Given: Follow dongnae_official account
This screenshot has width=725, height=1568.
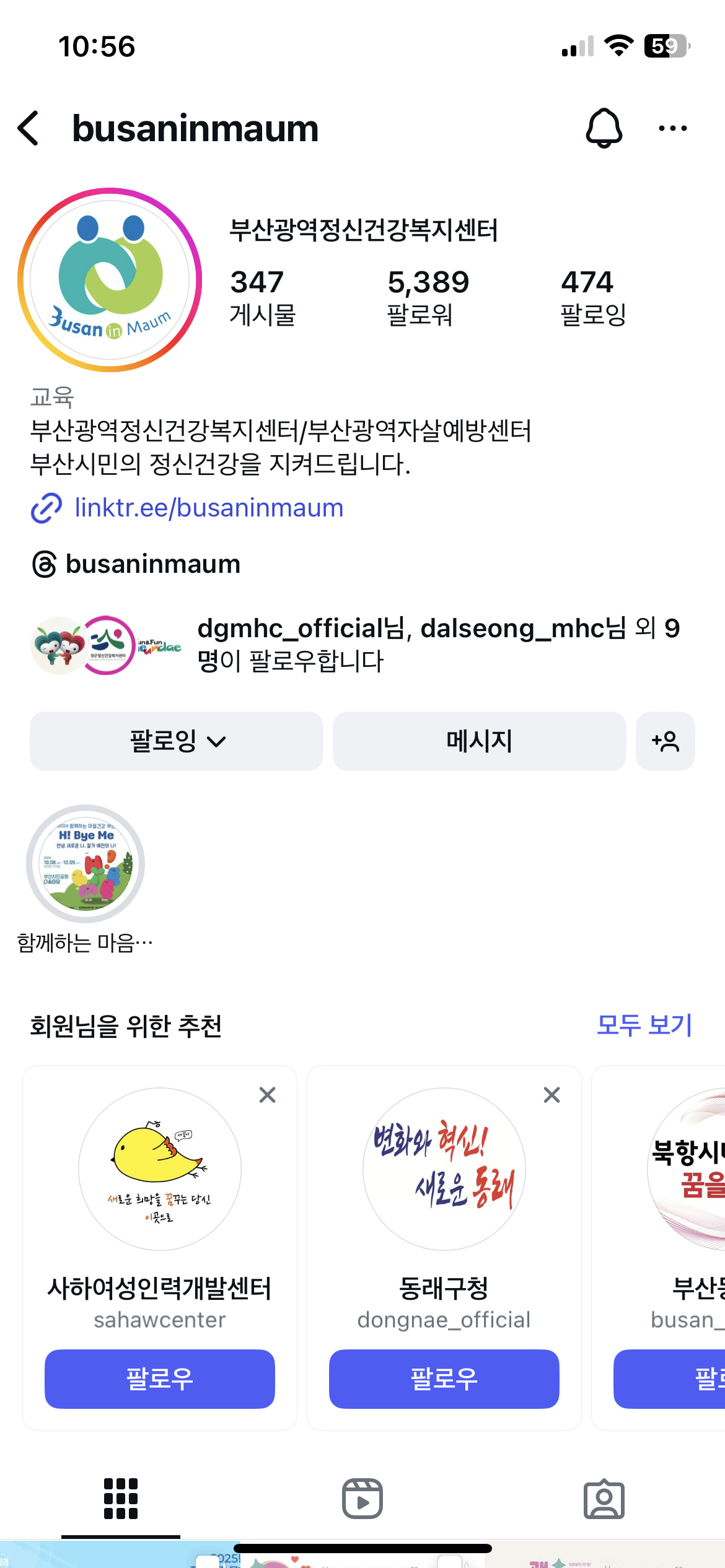Looking at the screenshot, I should [x=444, y=1379].
